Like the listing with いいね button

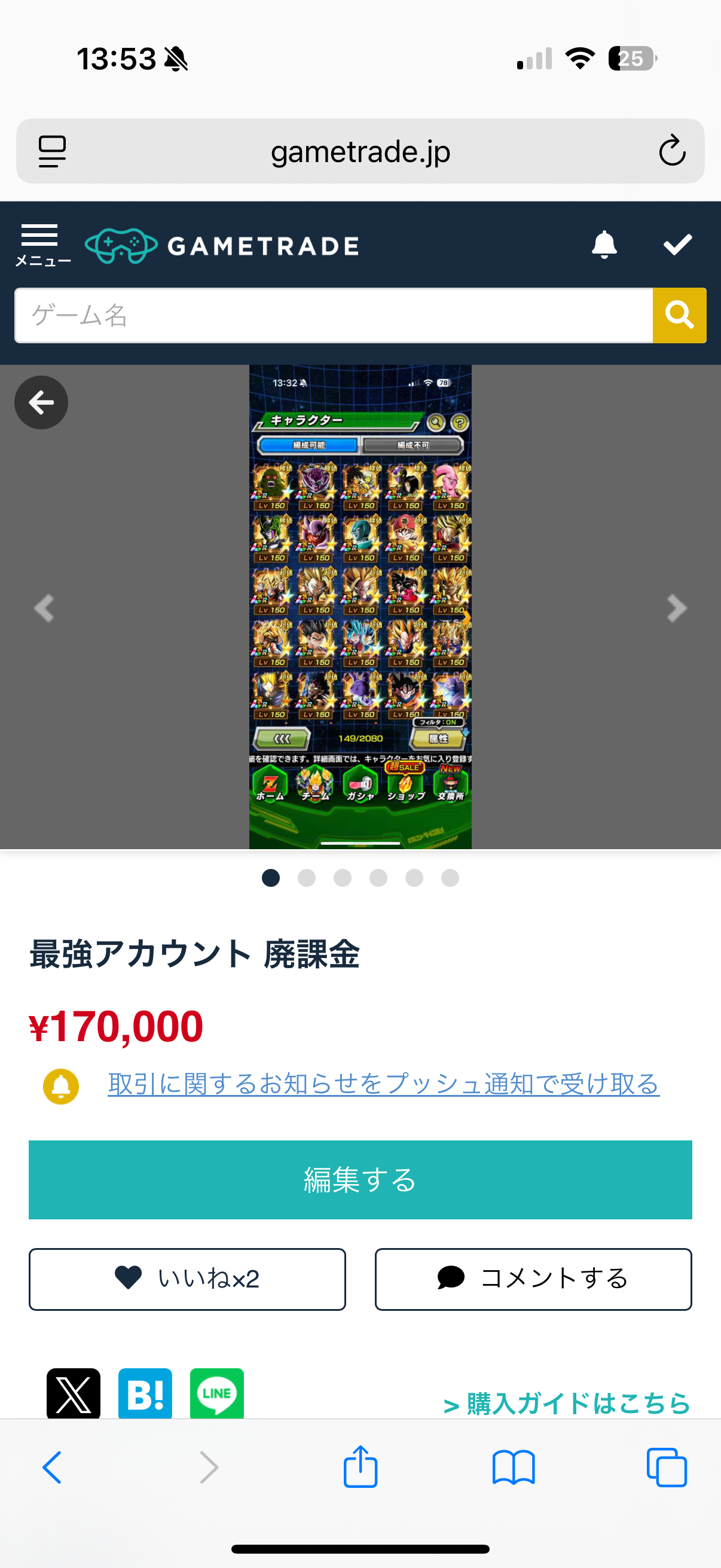pos(187,1279)
